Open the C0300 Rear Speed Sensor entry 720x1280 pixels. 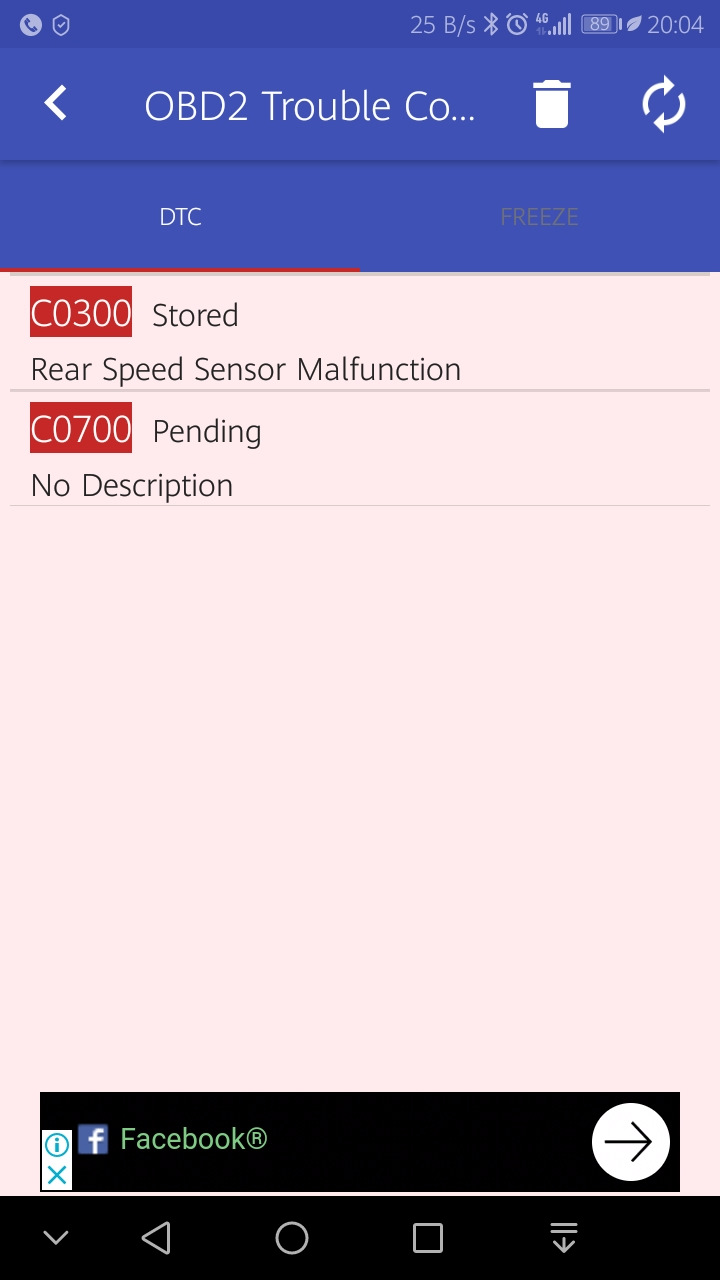[360, 340]
